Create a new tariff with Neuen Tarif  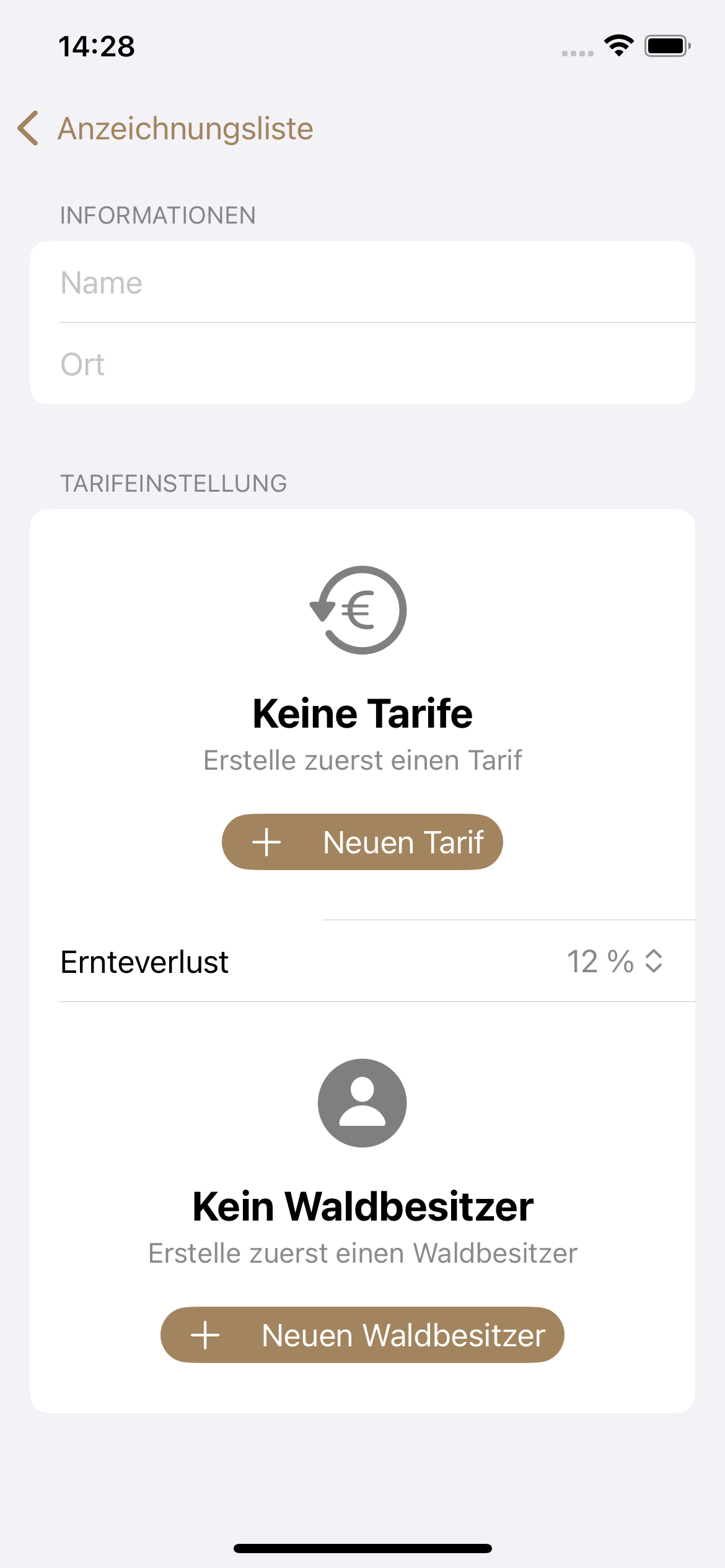coord(362,842)
